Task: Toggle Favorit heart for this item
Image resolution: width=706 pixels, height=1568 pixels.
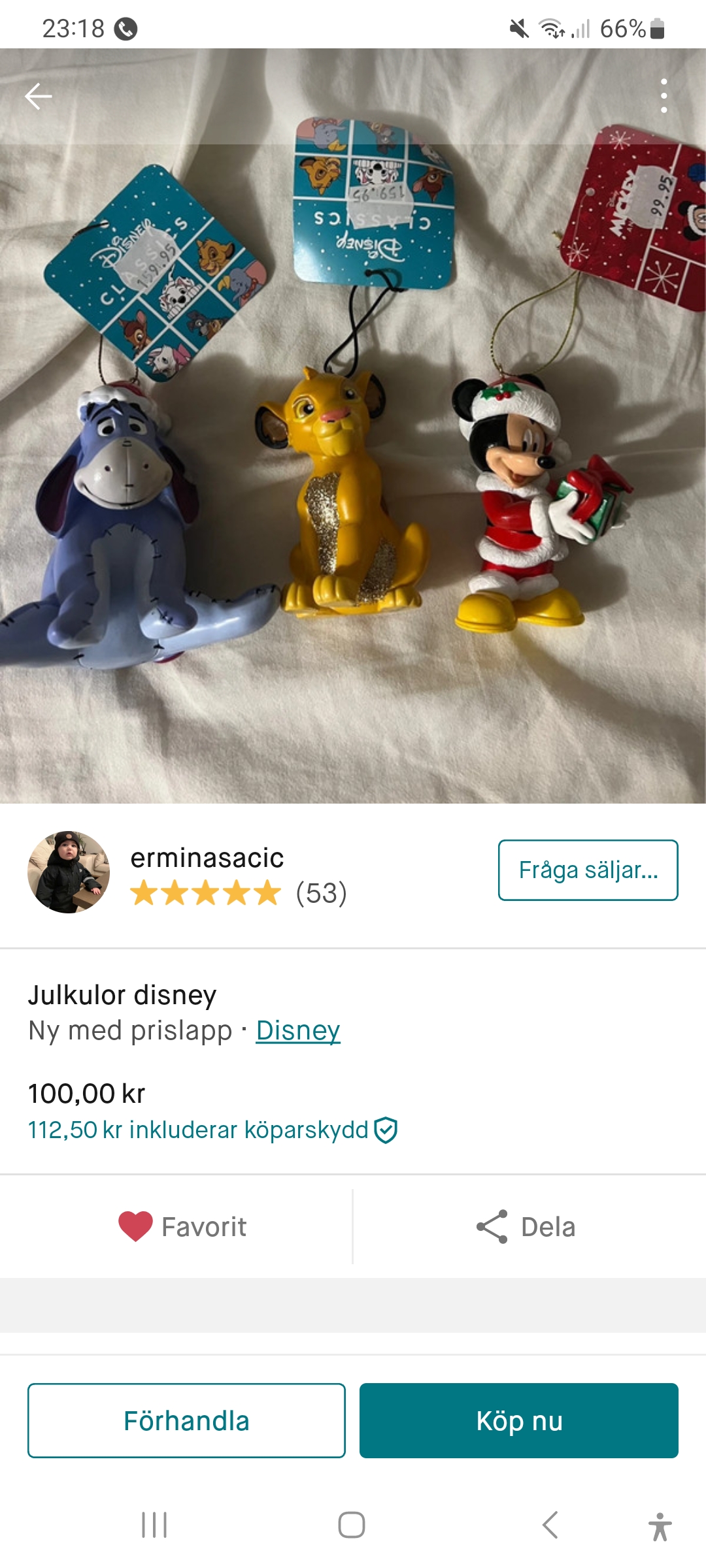Action: click(183, 1226)
